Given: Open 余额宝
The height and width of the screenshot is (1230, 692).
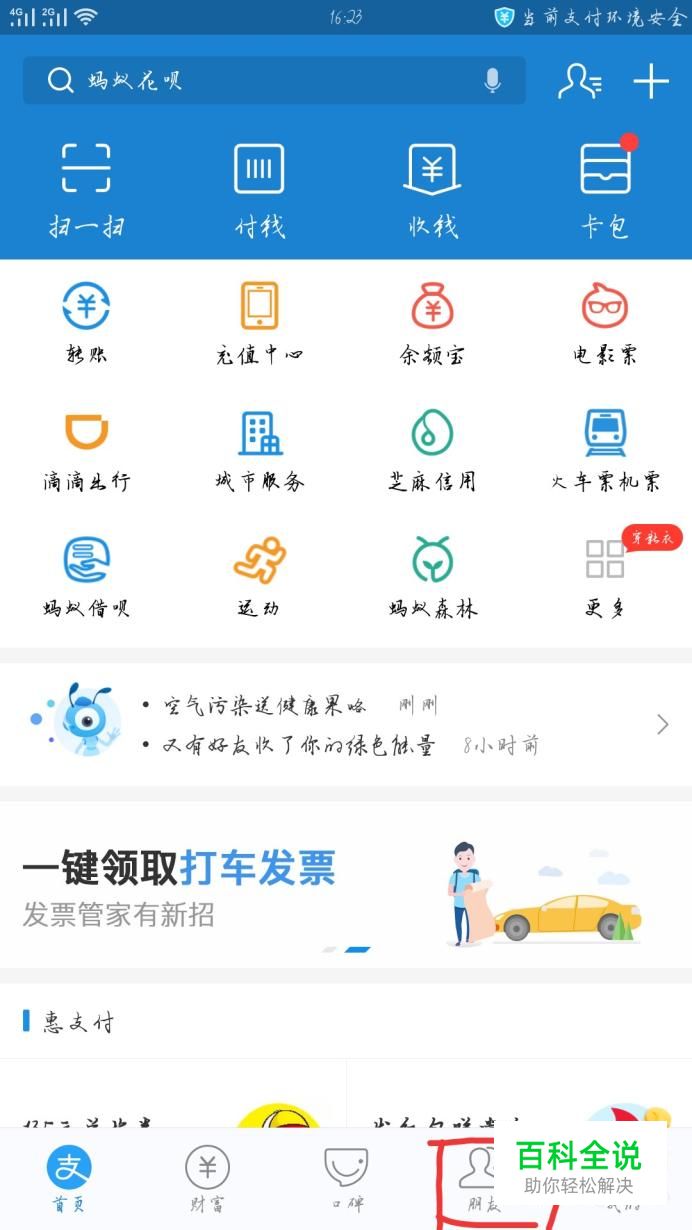Looking at the screenshot, I should point(432,324).
